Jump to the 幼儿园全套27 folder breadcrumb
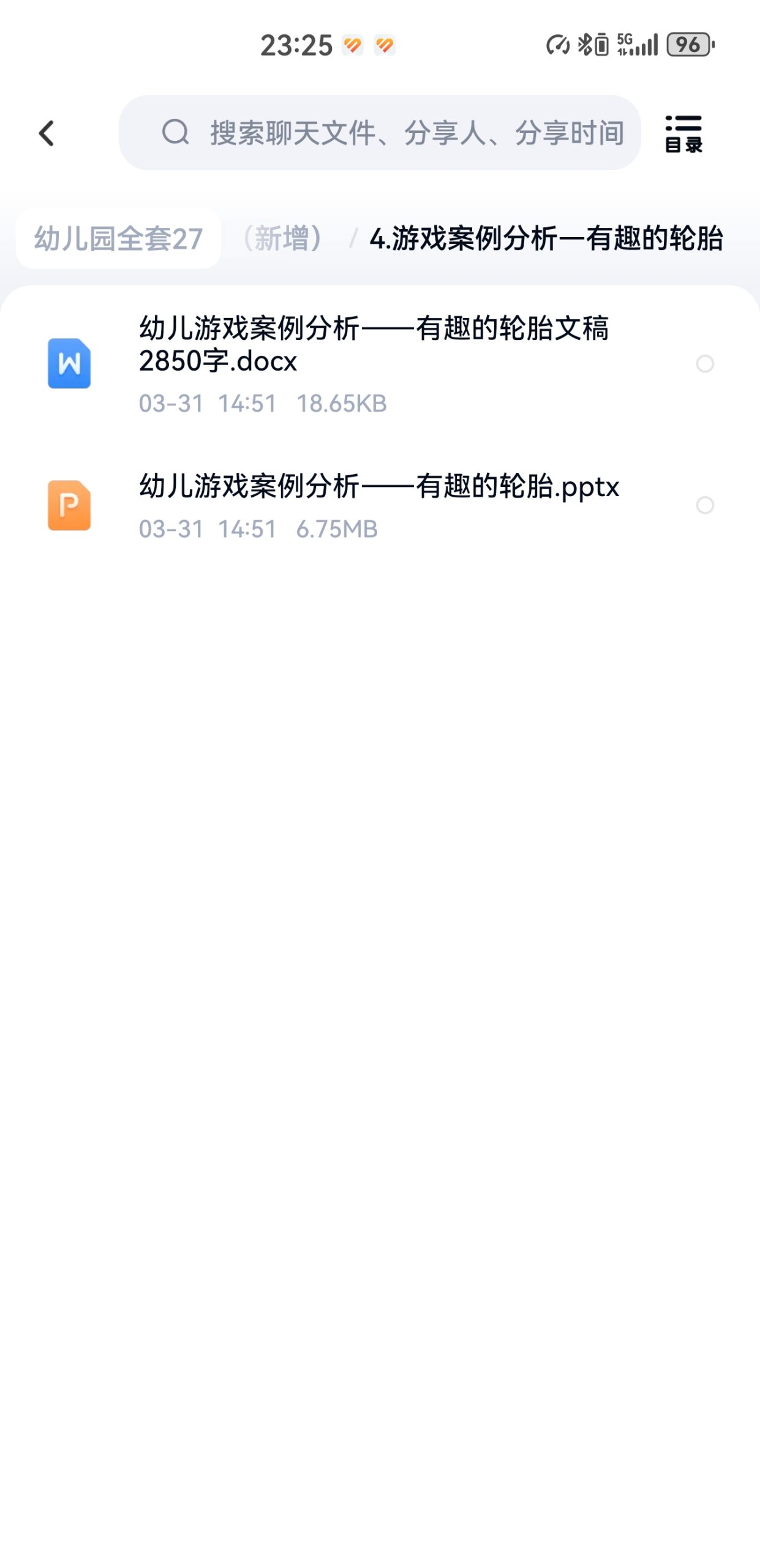The image size is (760, 1568). click(118, 238)
